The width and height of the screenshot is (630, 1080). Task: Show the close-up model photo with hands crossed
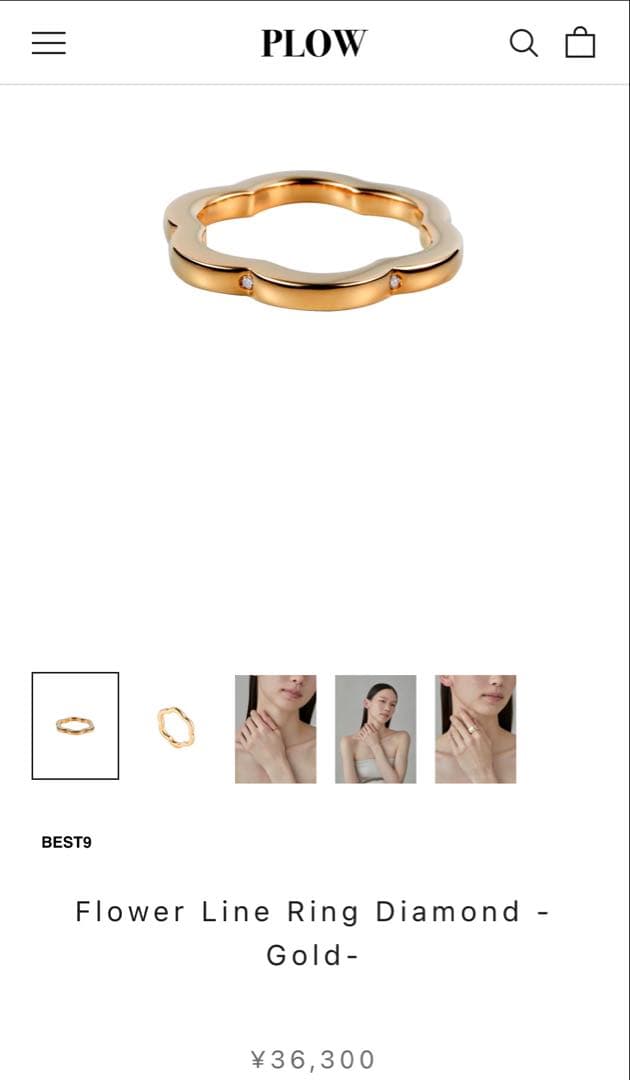(275, 728)
